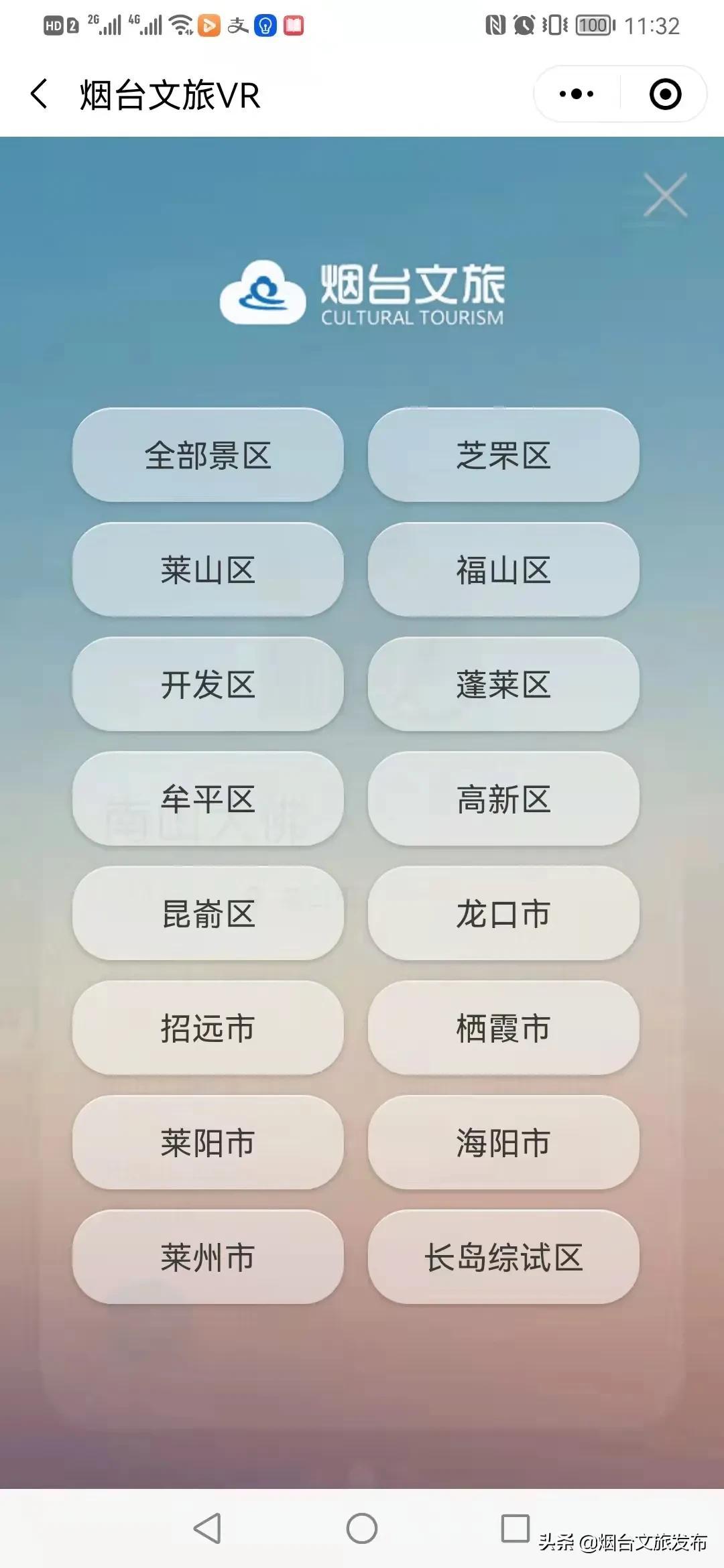Image resolution: width=724 pixels, height=1568 pixels.
Task: Choose 栖霞市
Action: (503, 1028)
